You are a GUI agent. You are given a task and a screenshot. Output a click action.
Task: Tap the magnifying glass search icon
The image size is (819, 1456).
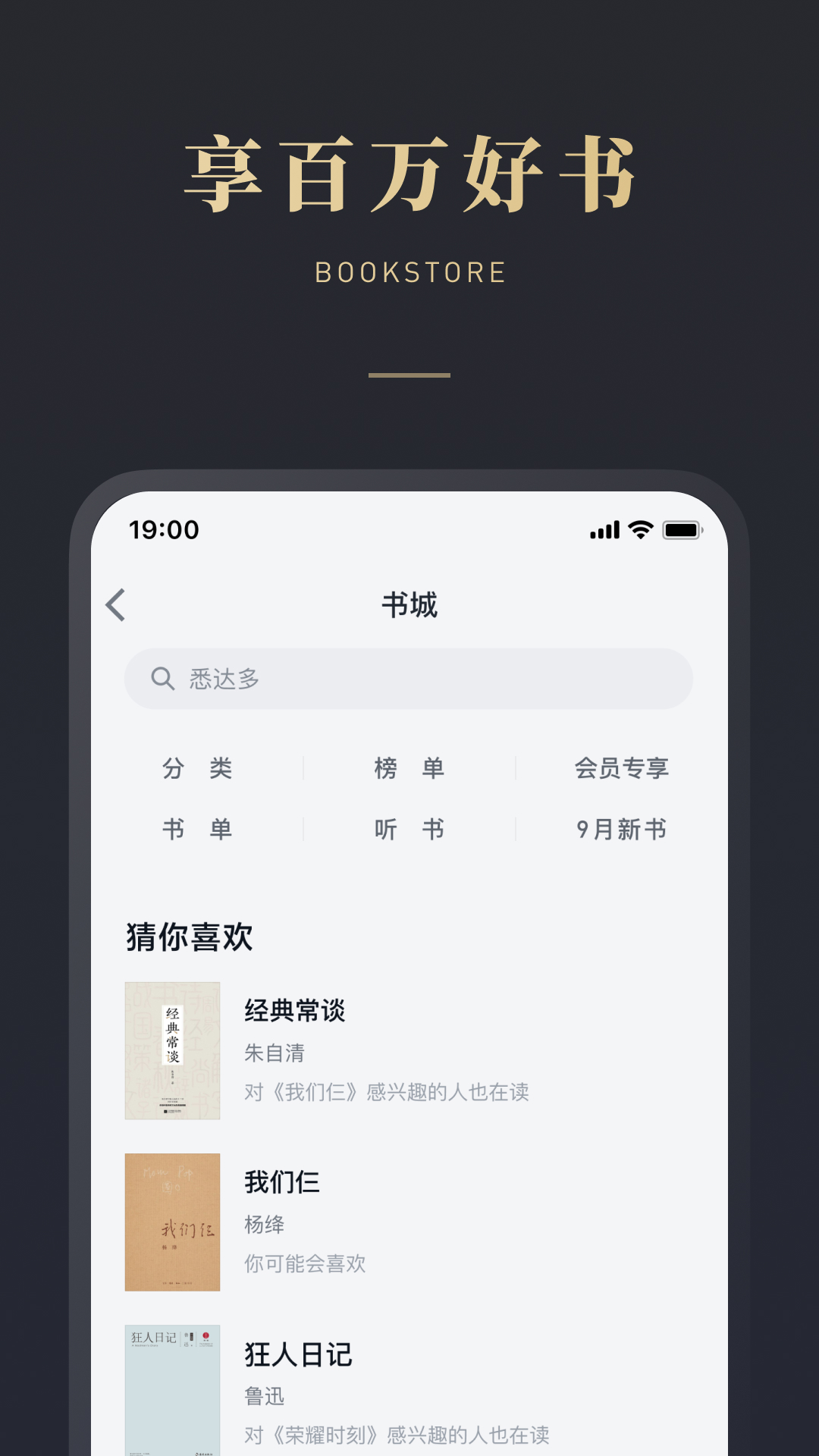(162, 679)
